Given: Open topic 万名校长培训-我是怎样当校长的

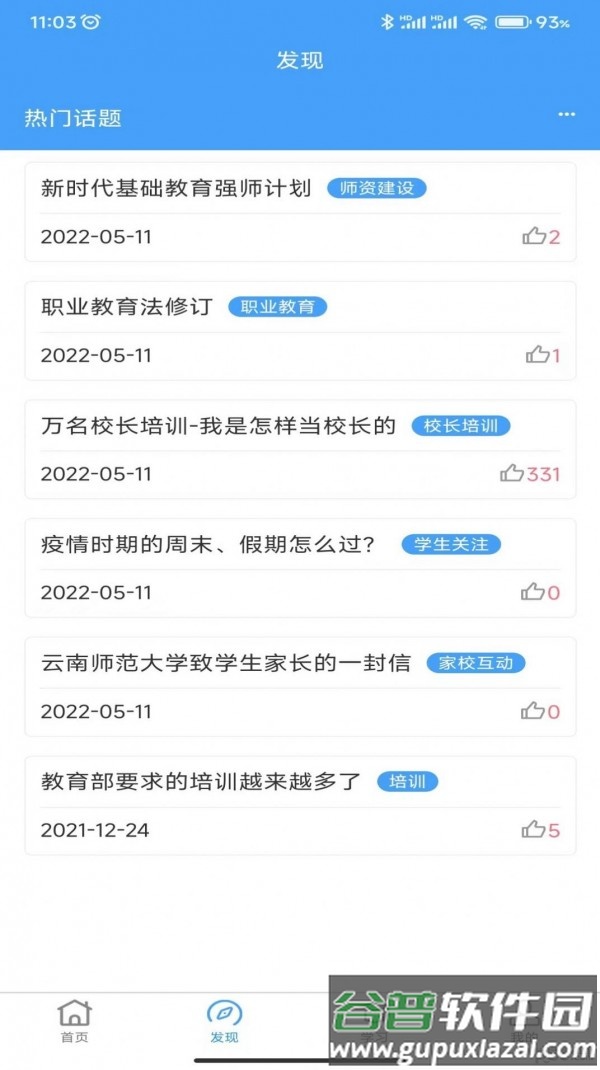Looking at the screenshot, I should (x=219, y=426).
